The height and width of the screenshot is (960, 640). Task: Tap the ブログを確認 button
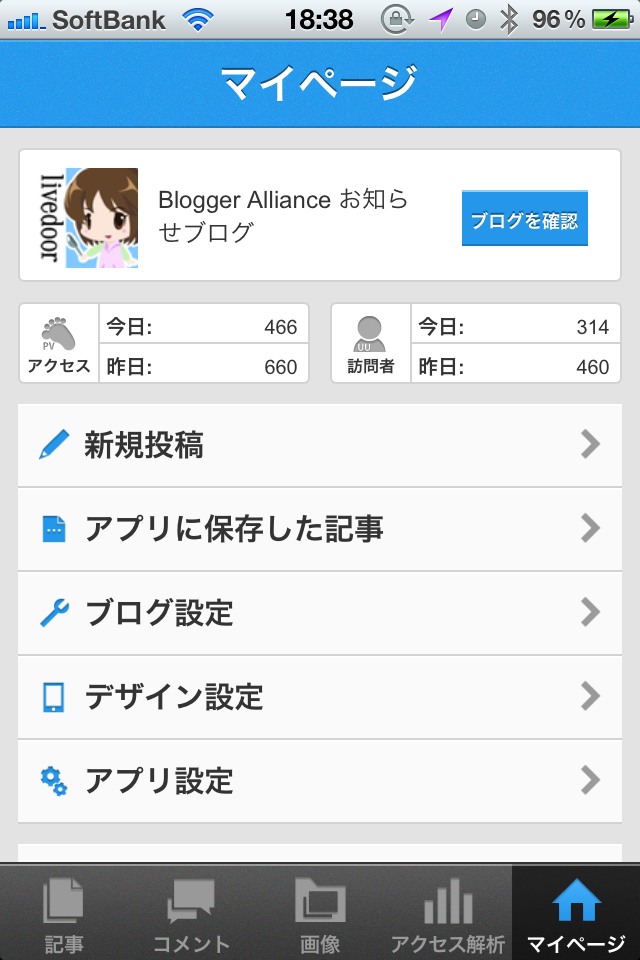[x=524, y=220]
